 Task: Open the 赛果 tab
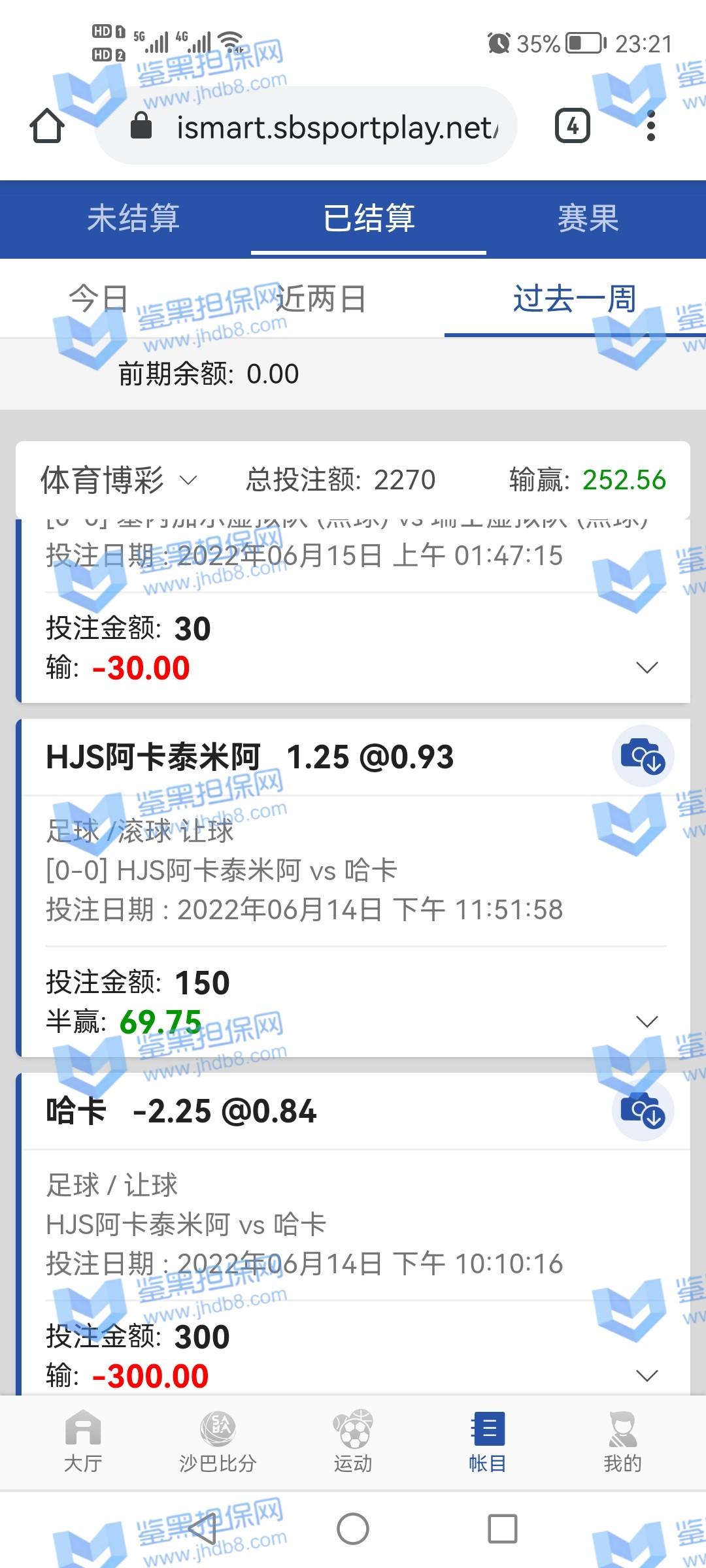(588, 218)
